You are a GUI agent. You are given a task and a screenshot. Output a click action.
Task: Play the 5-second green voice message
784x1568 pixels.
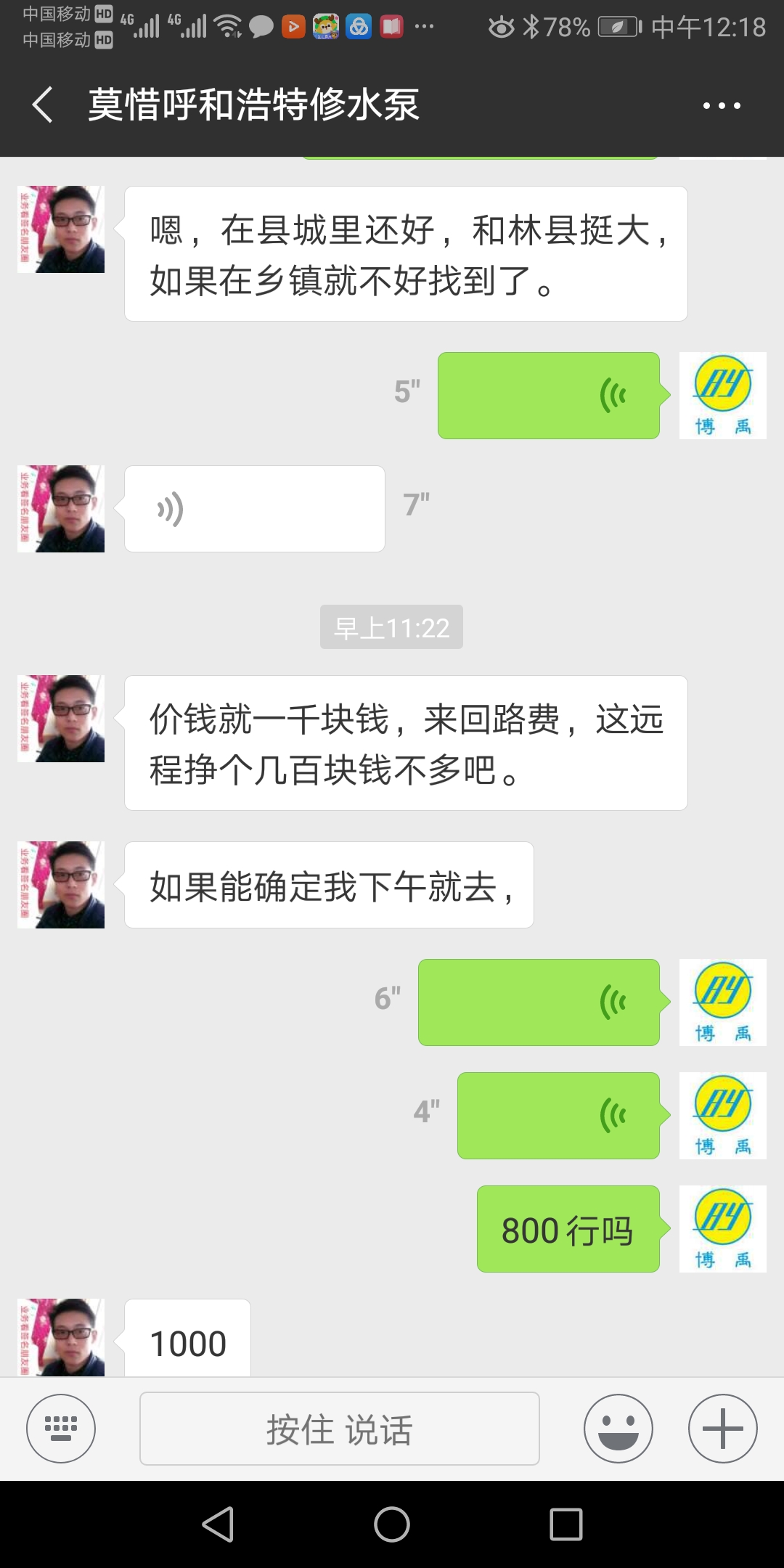pyautogui.click(x=548, y=396)
